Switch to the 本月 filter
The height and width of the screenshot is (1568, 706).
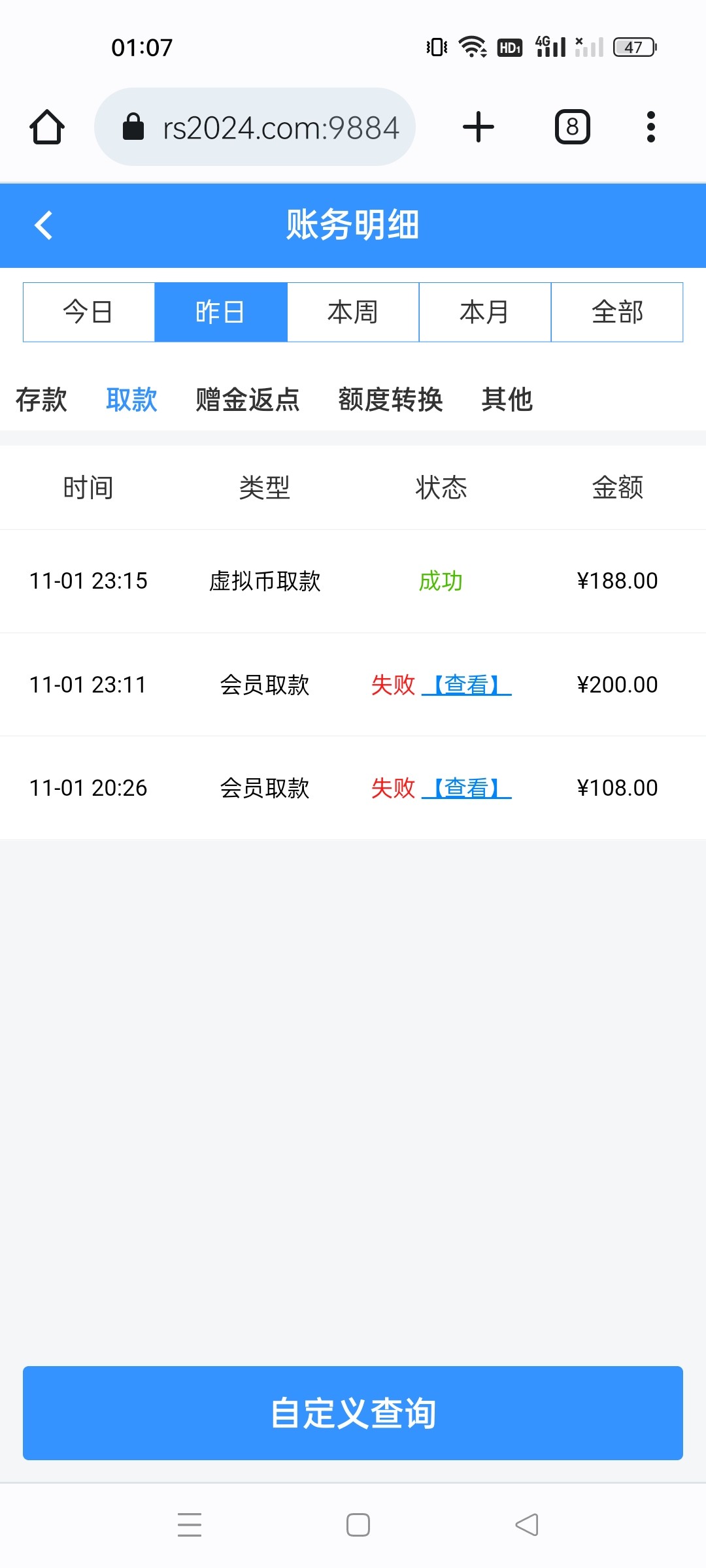coord(485,312)
